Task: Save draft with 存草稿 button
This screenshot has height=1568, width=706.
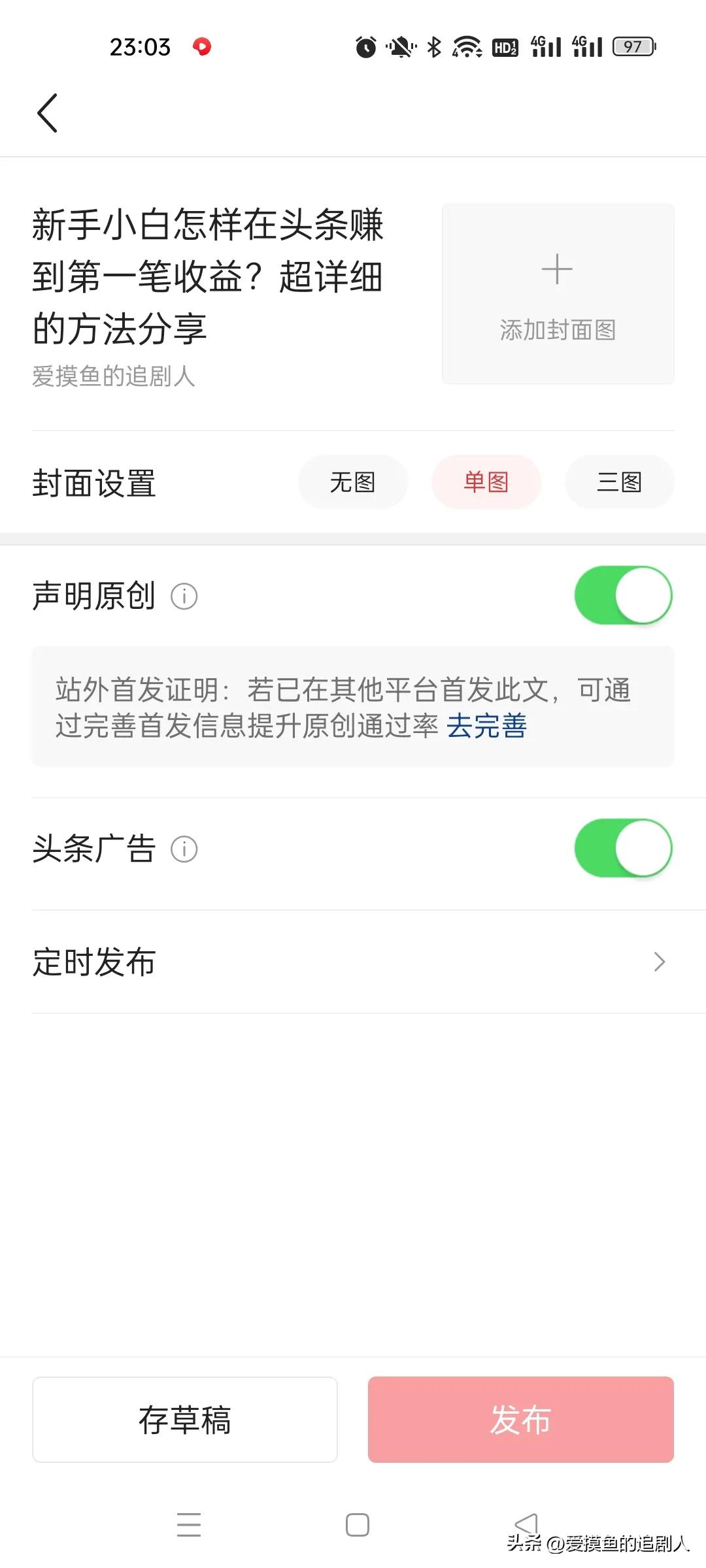Action: point(185,1419)
